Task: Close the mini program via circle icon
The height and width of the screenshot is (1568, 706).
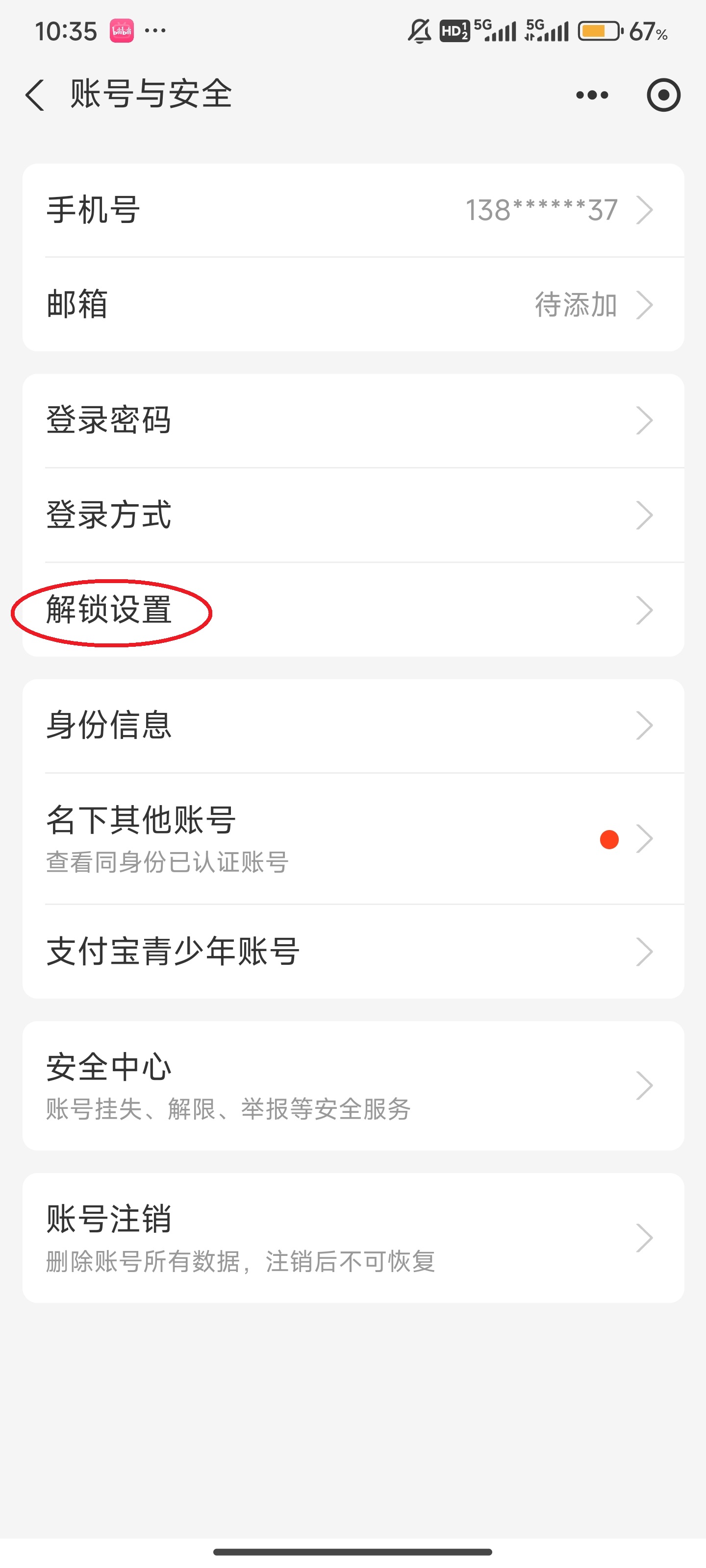Action: [663, 95]
